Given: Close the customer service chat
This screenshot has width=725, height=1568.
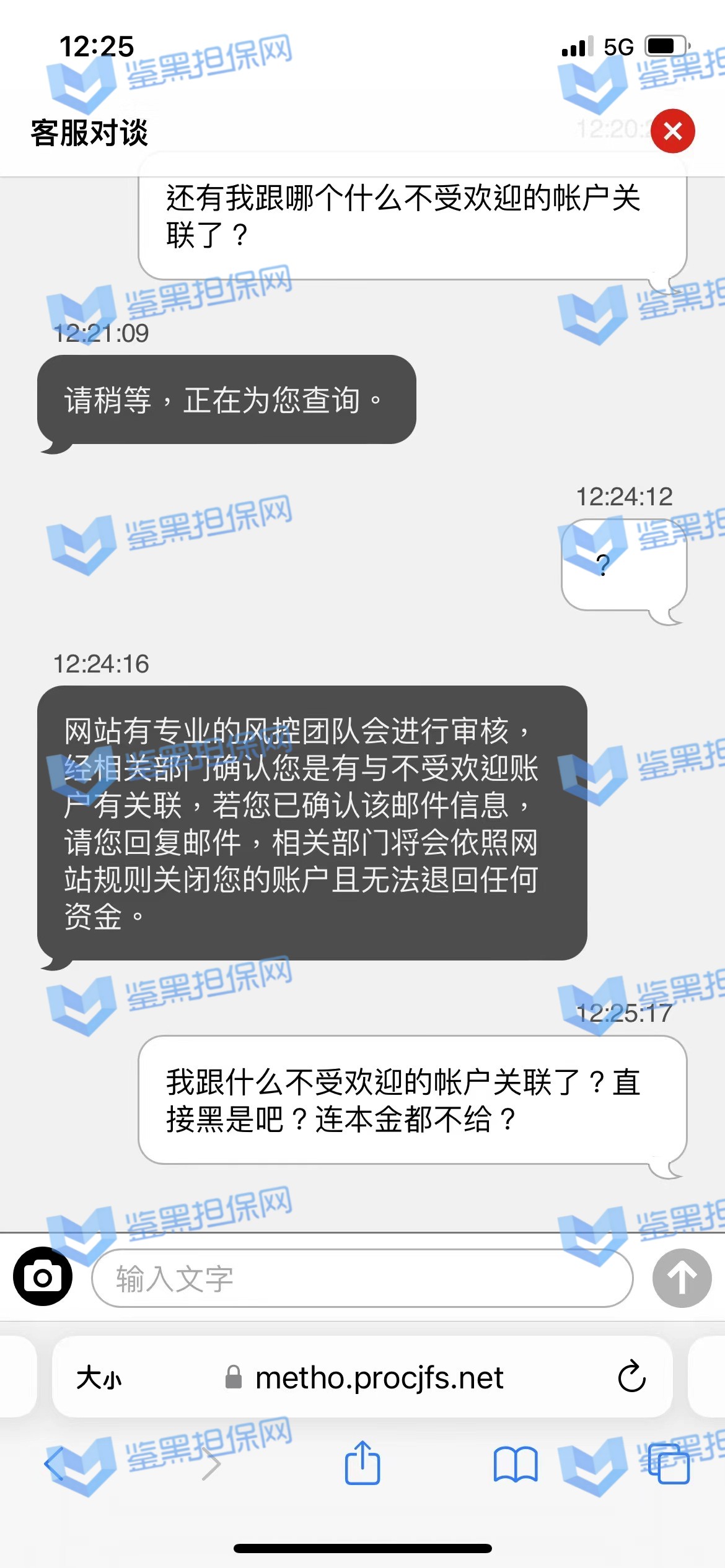Looking at the screenshot, I should [x=672, y=131].
